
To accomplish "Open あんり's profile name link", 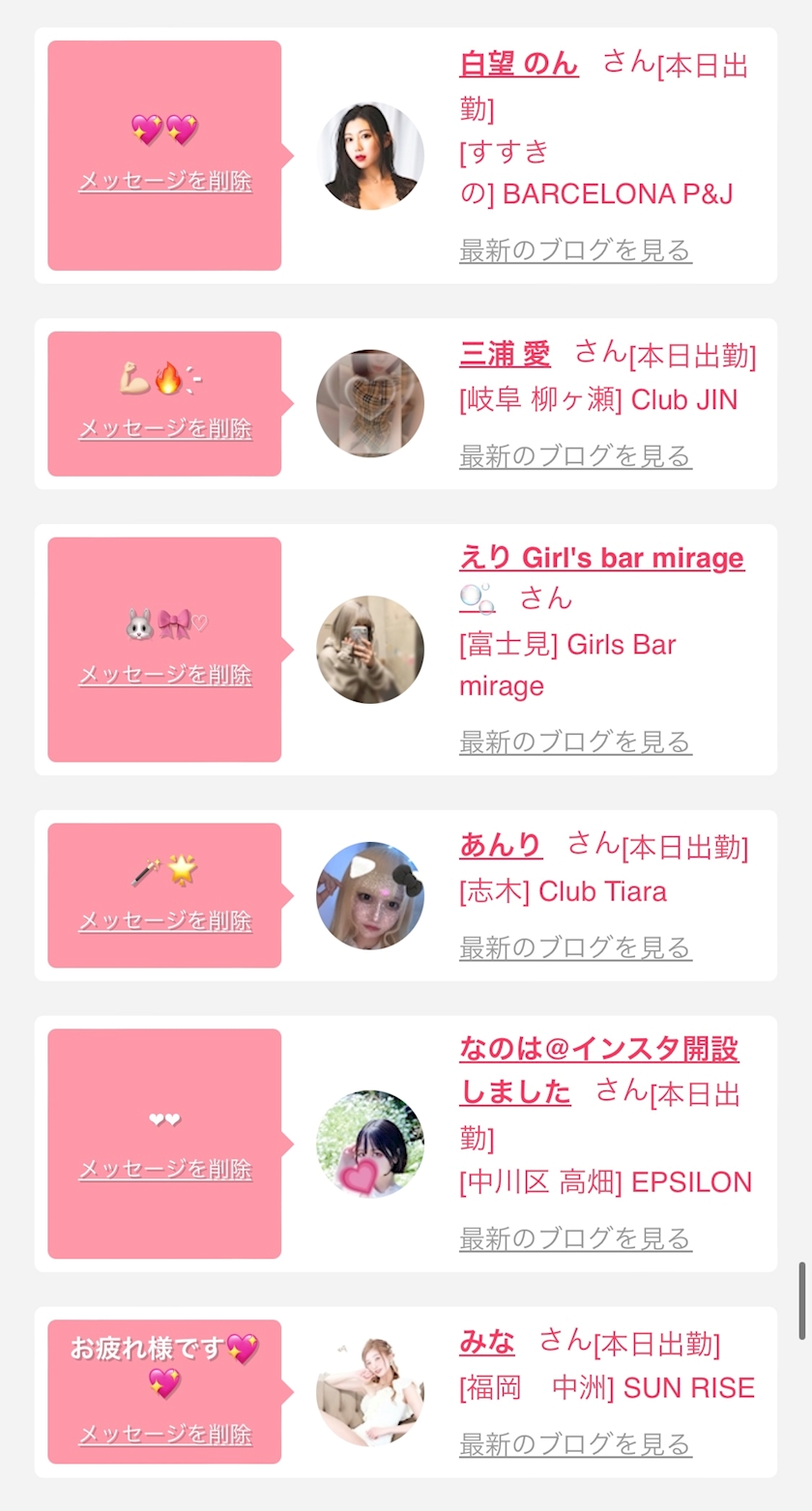I will (501, 845).
